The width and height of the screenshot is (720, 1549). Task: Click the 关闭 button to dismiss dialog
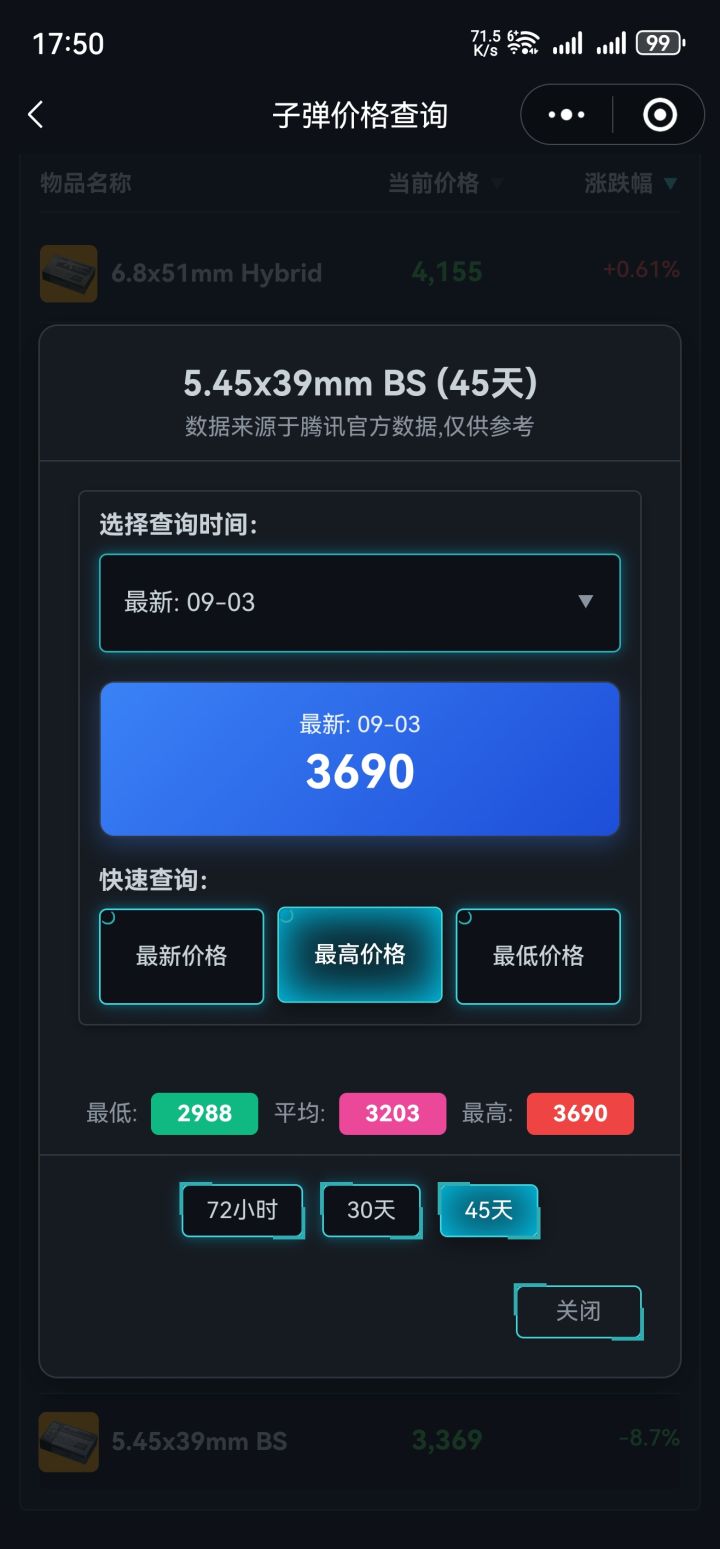coord(579,1312)
